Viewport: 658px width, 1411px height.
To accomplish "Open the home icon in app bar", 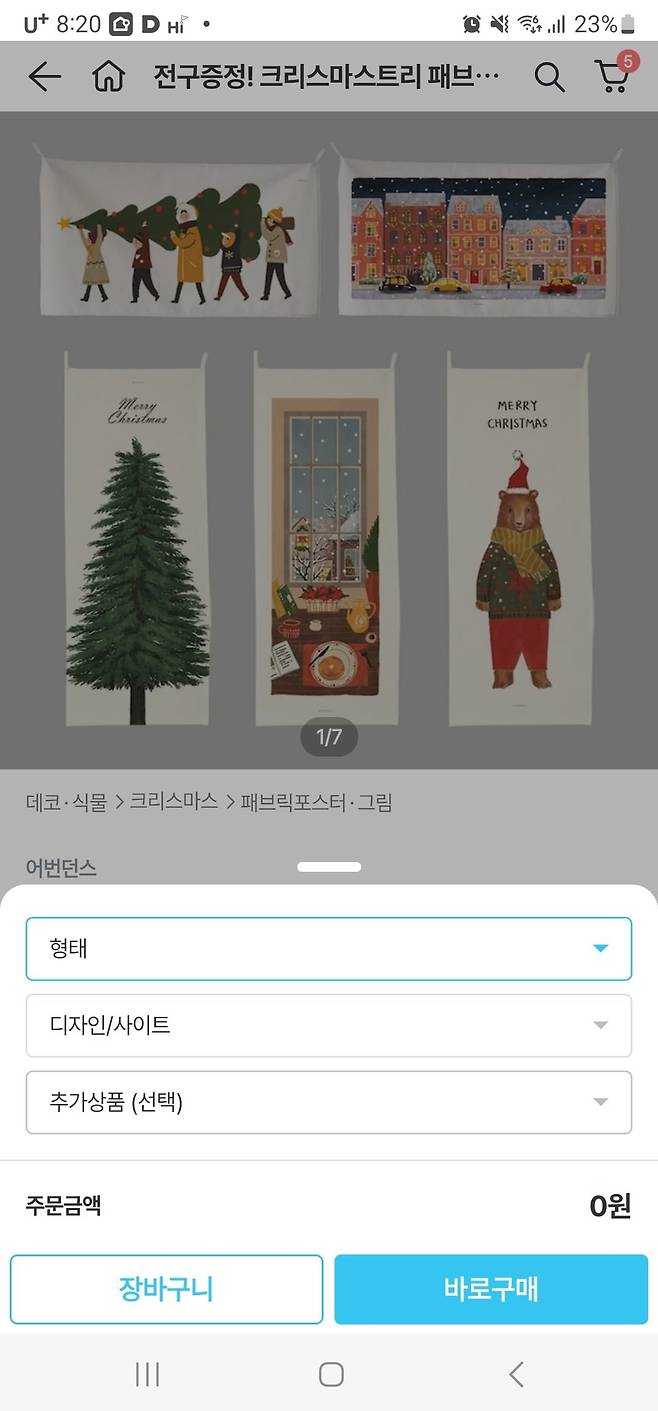I will tap(108, 77).
